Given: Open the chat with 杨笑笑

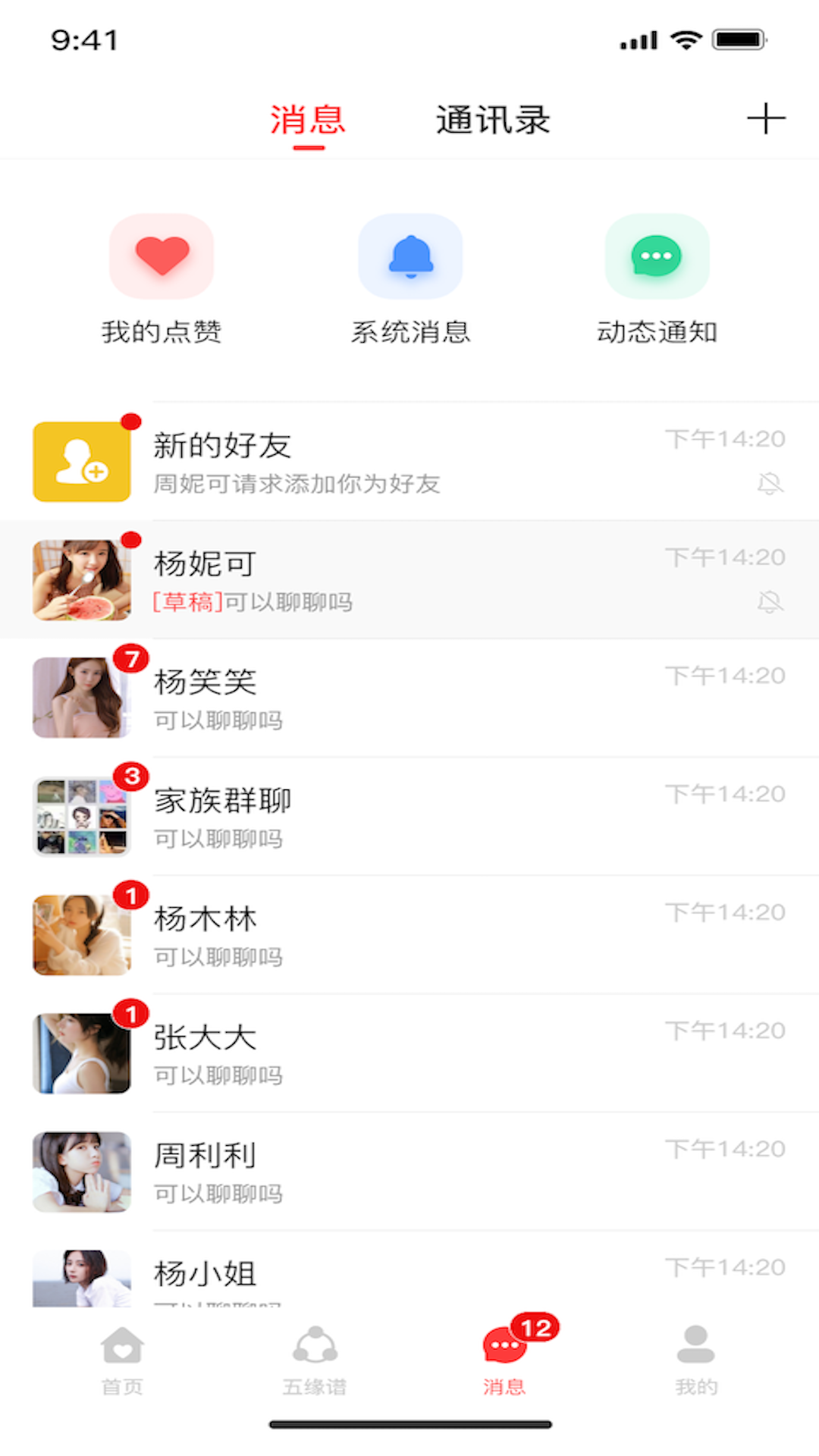Looking at the screenshot, I should (409, 698).
